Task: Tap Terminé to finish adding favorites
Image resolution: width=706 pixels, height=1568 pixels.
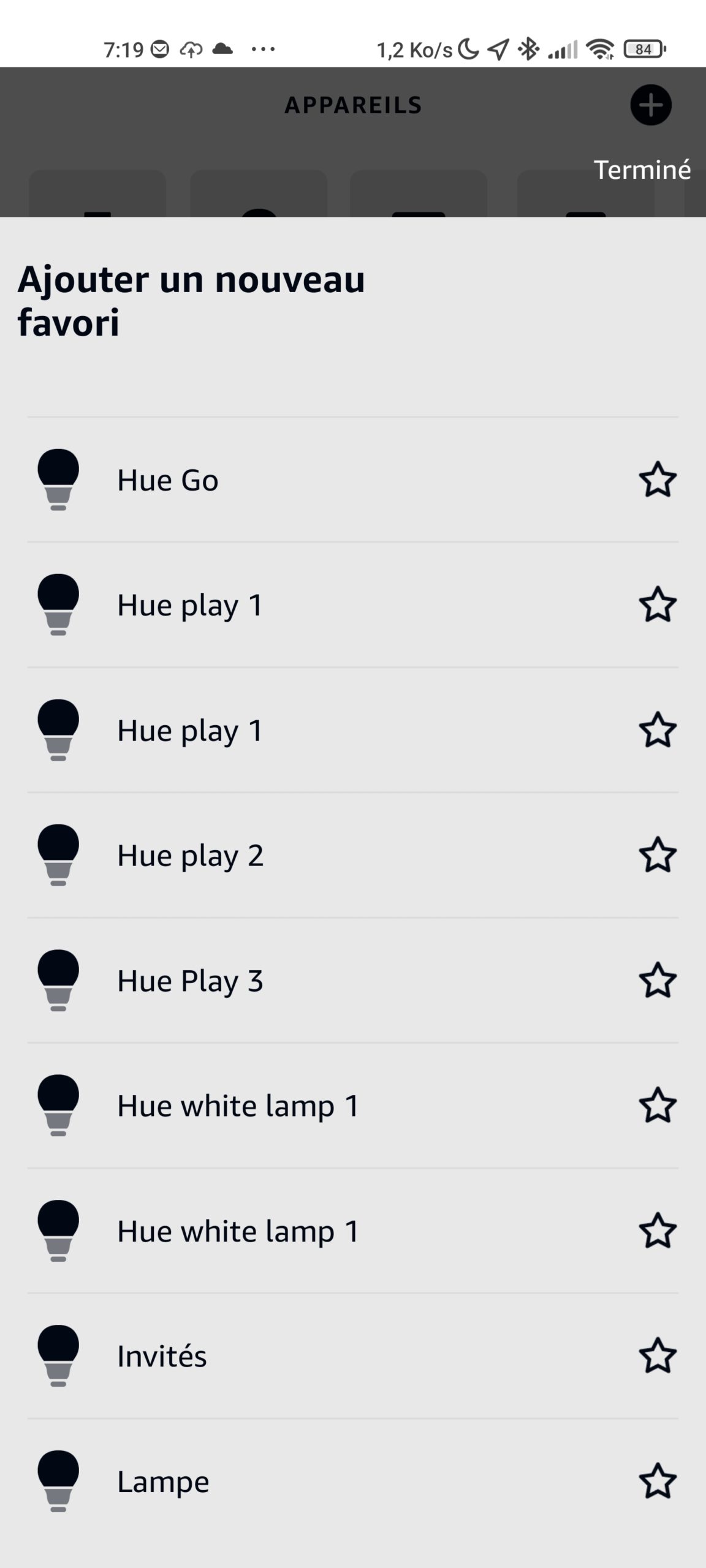Action: coord(642,170)
